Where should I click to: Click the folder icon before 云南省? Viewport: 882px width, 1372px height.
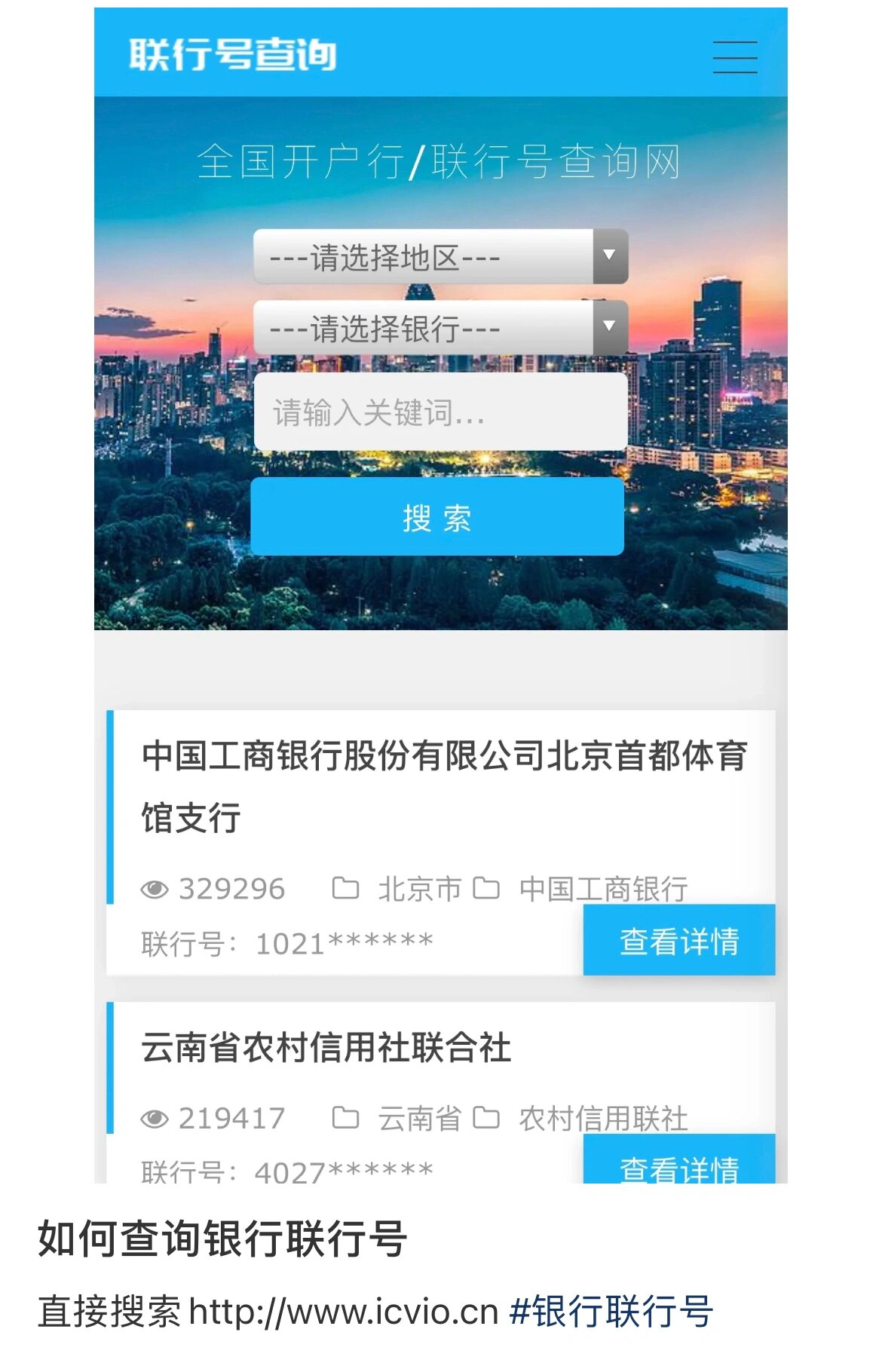coord(345,1119)
